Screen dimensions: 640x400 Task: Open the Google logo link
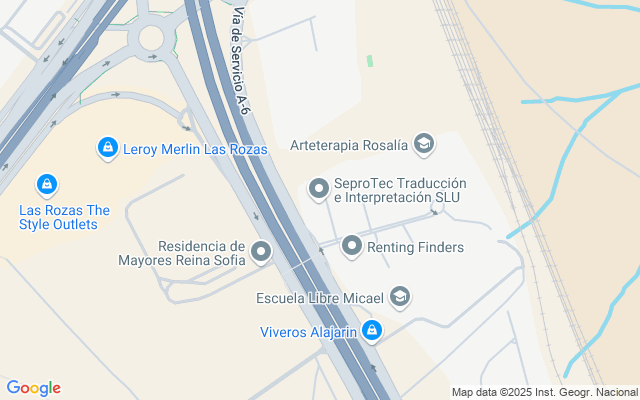[33, 388]
